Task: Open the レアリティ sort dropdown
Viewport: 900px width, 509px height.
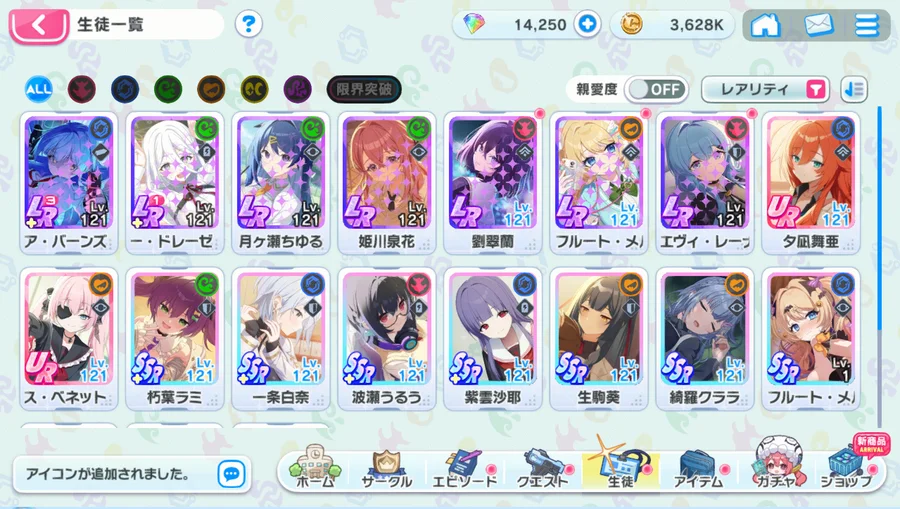Action: point(766,89)
